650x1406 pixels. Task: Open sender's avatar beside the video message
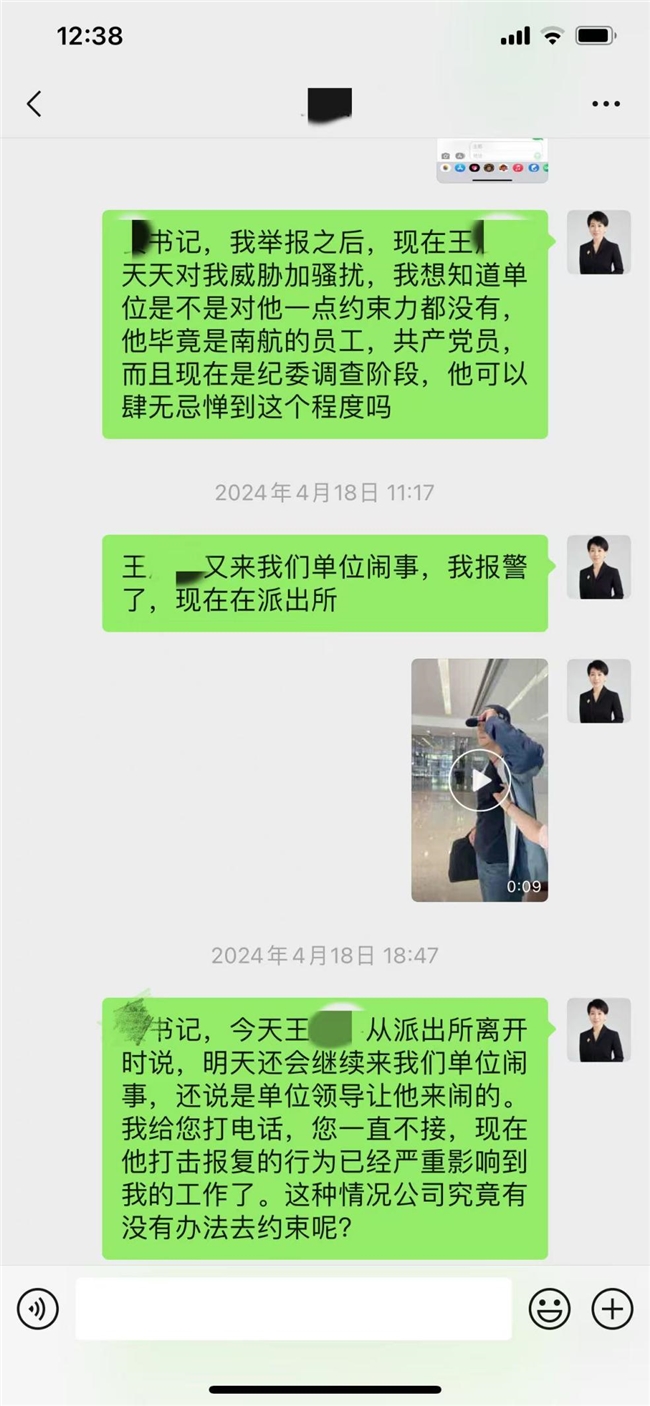point(598,691)
